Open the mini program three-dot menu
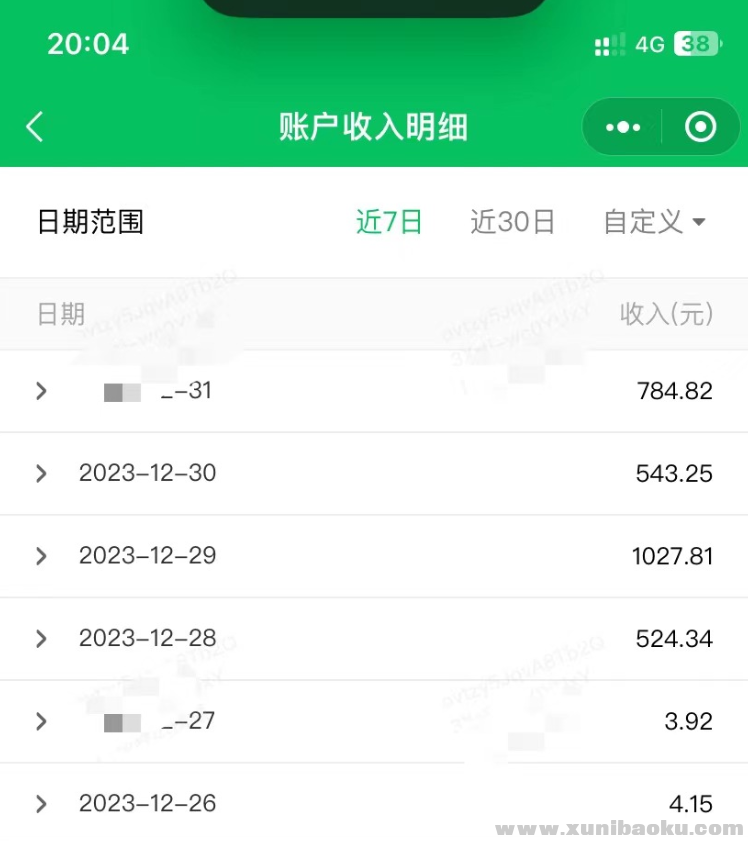This screenshot has height=841, width=748. pyautogui.click(x=623, y=127)
